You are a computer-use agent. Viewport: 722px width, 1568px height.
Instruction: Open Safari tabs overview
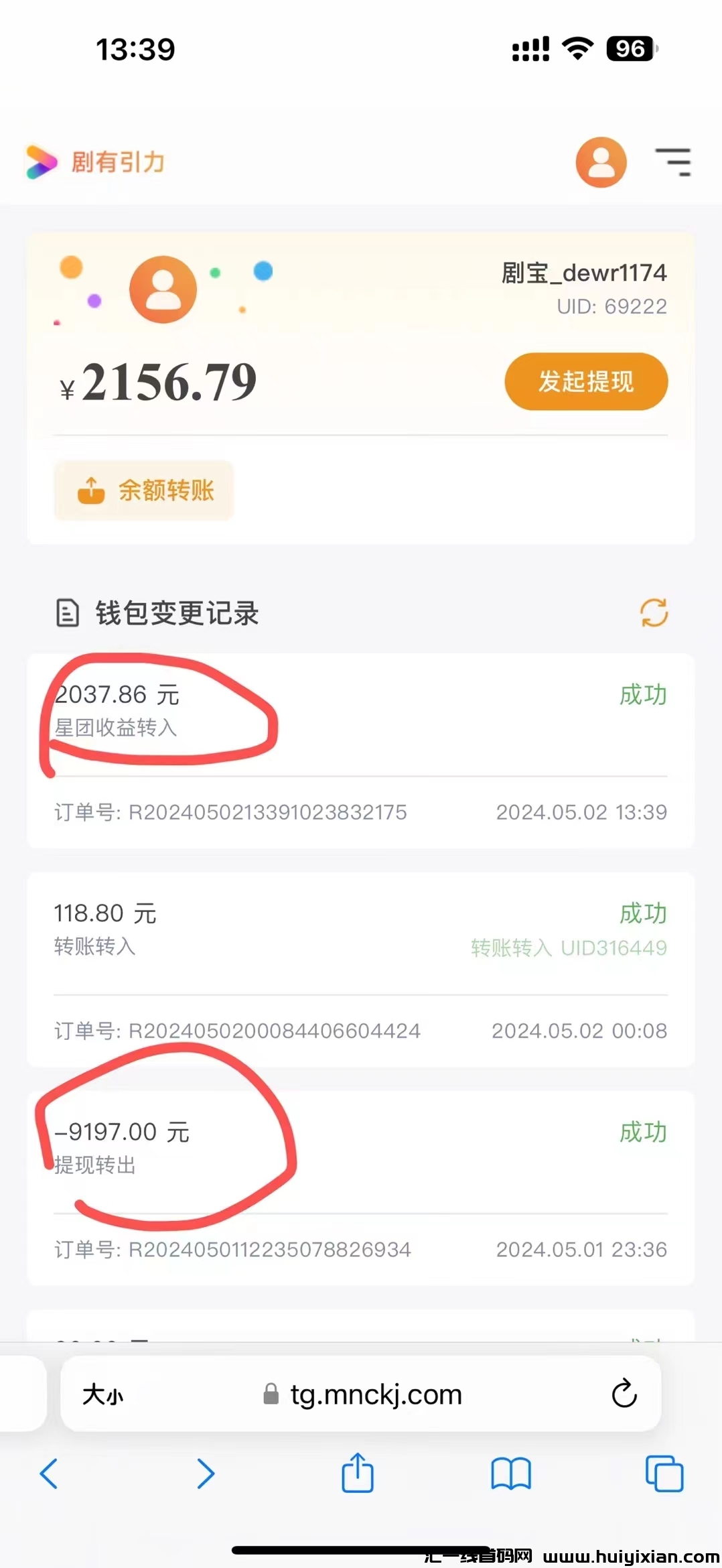pos(664,1474)
